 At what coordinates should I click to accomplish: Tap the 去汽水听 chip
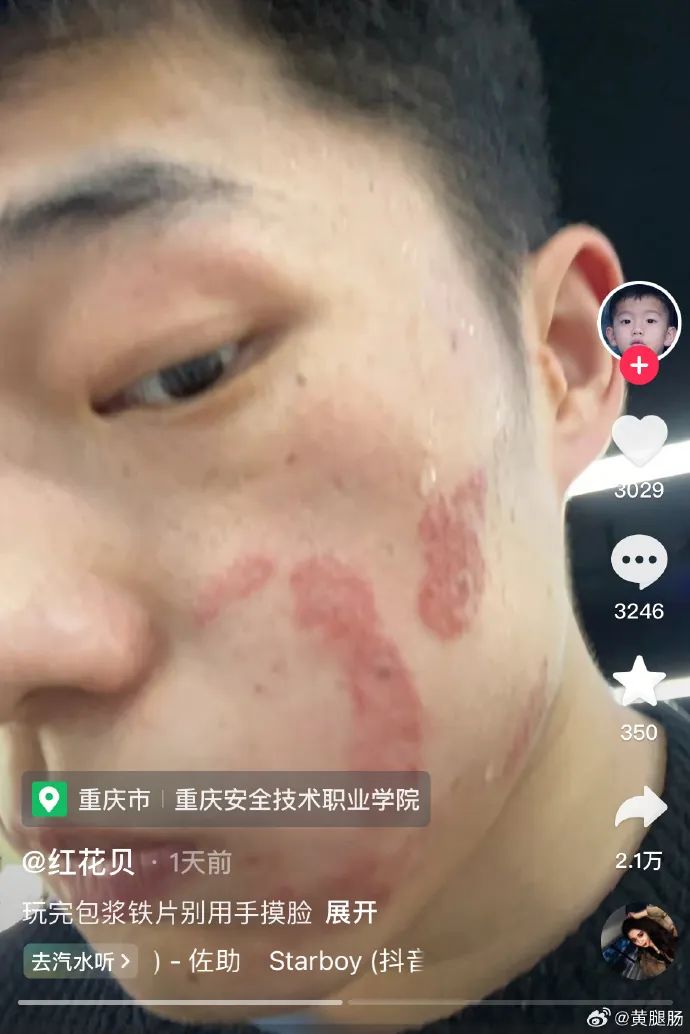(80, 962)
